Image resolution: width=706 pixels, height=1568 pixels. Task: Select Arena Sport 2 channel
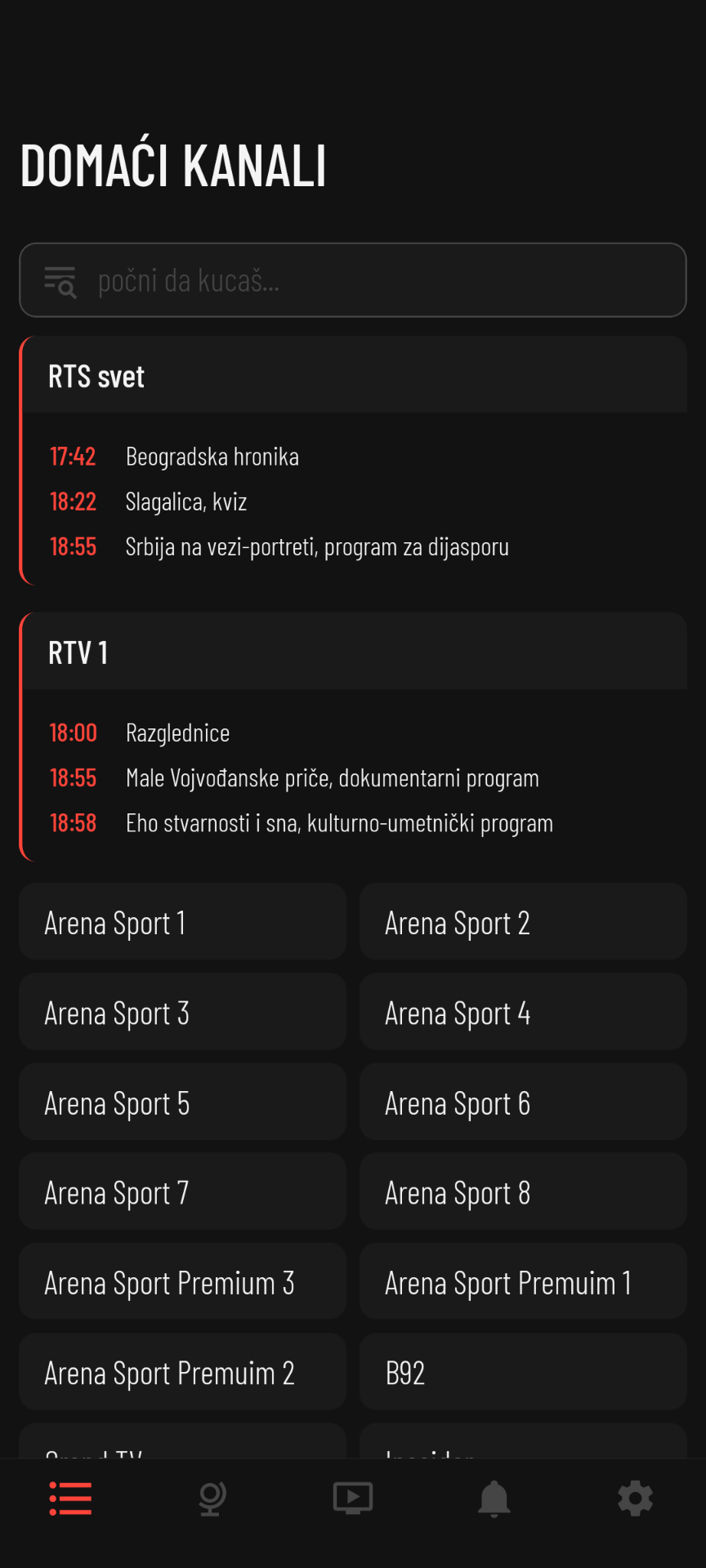click(523, 921)
